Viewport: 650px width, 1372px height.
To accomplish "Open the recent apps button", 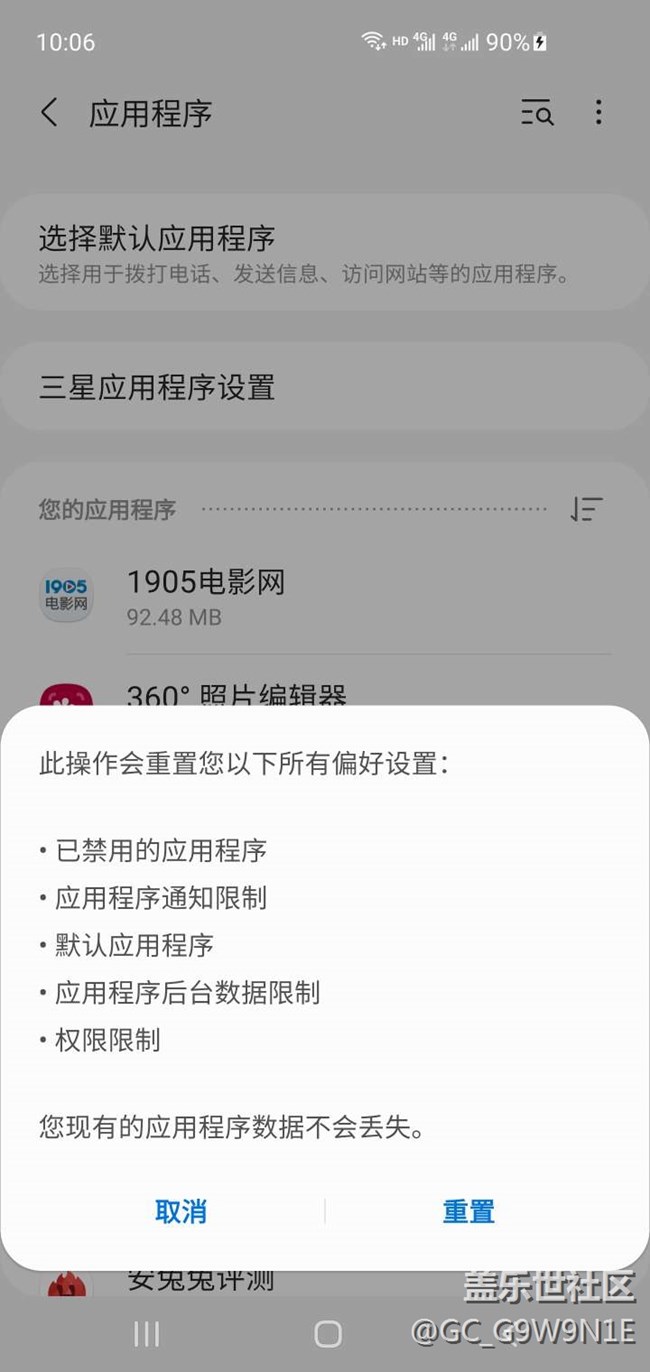I will (147, 1333).
